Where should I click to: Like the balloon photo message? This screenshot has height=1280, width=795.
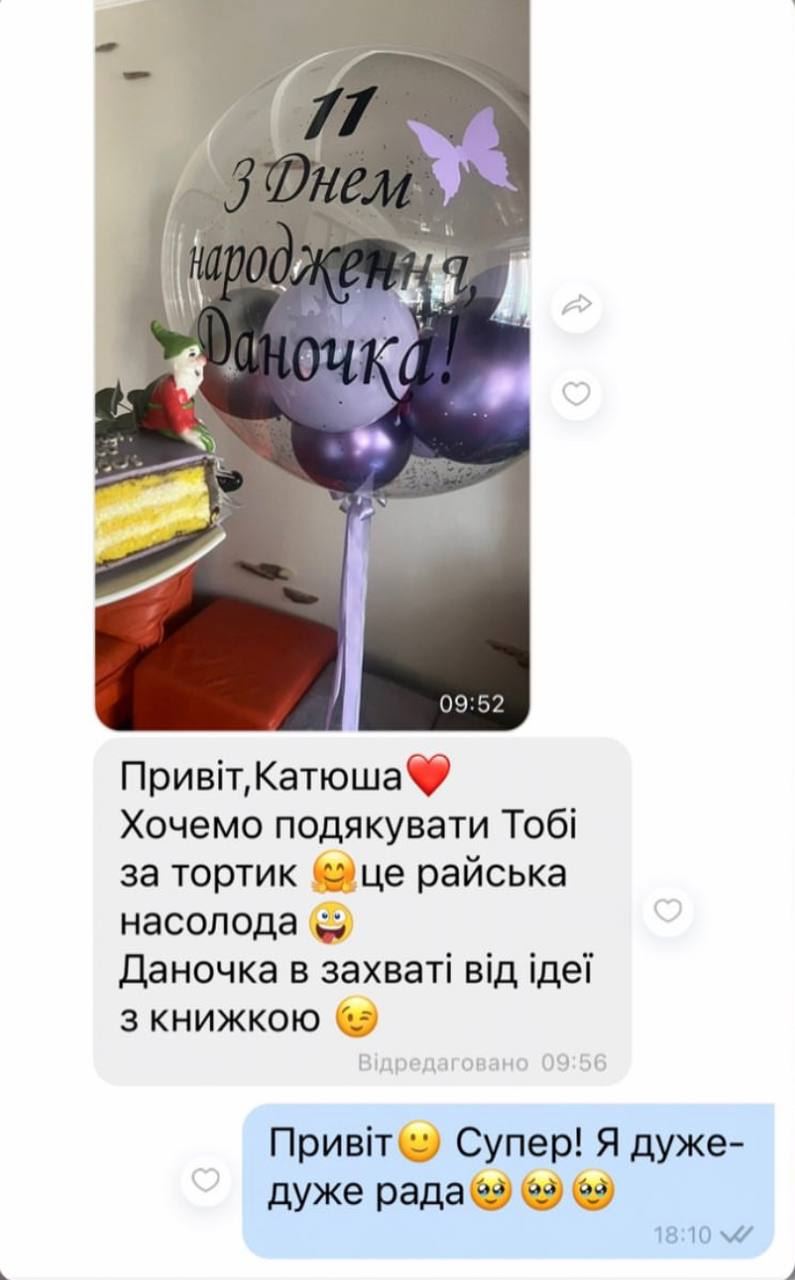pyautogui.click(x=576, y=394)
